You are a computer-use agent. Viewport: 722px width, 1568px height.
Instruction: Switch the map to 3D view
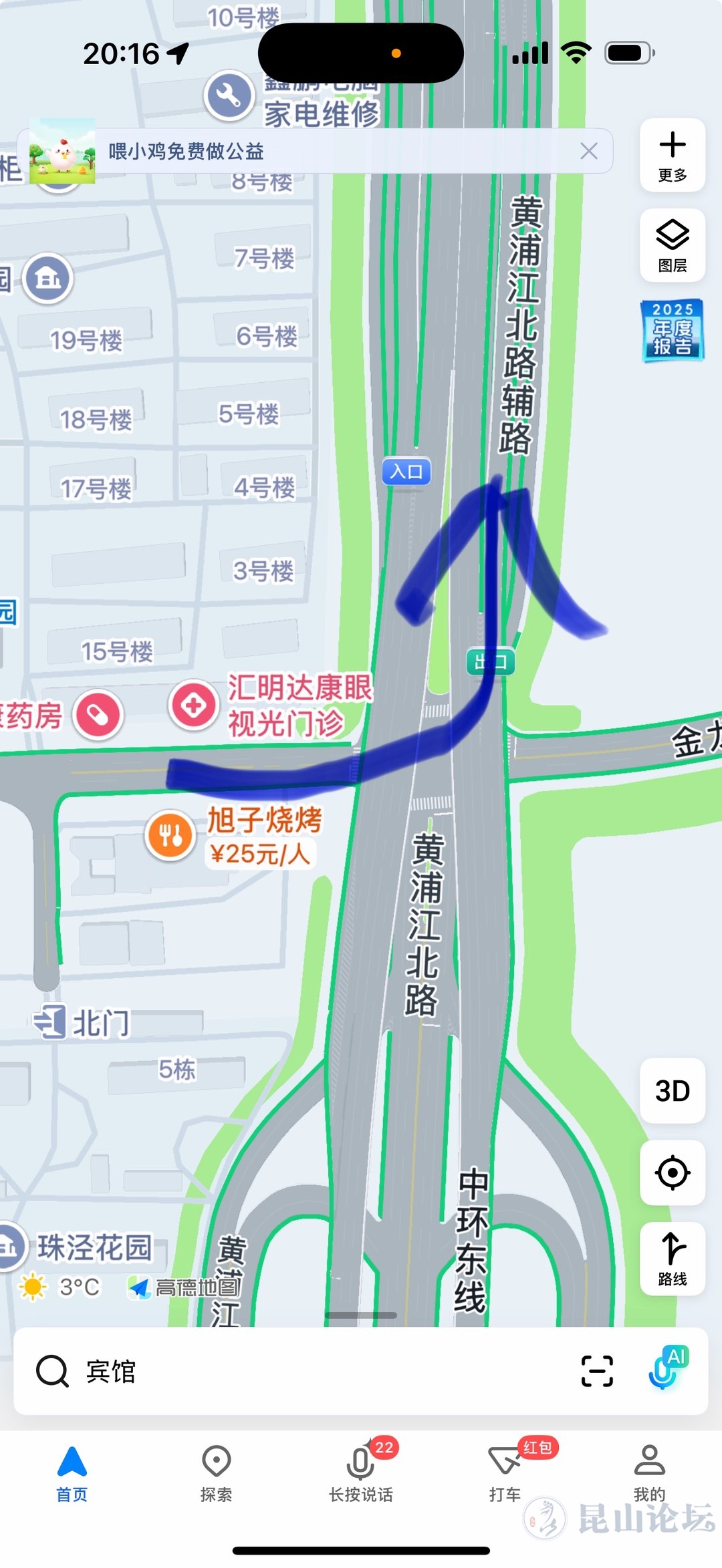[672, 1091]
